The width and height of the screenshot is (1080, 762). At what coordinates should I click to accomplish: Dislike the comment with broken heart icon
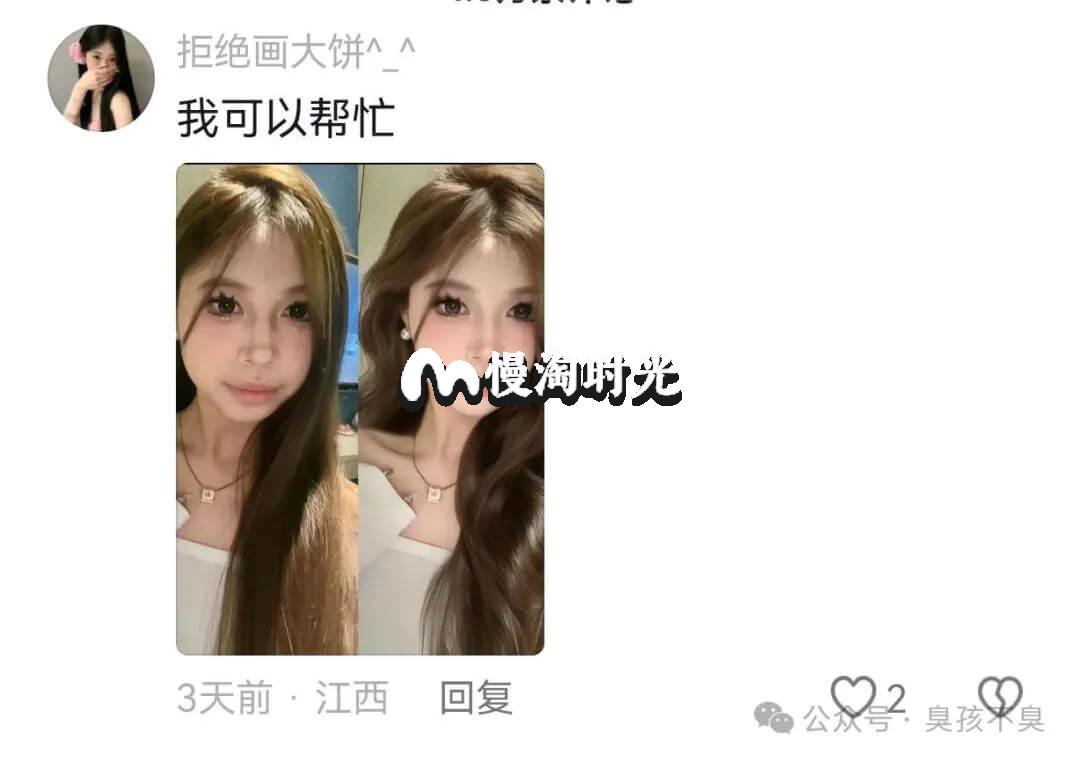[999, 696]
